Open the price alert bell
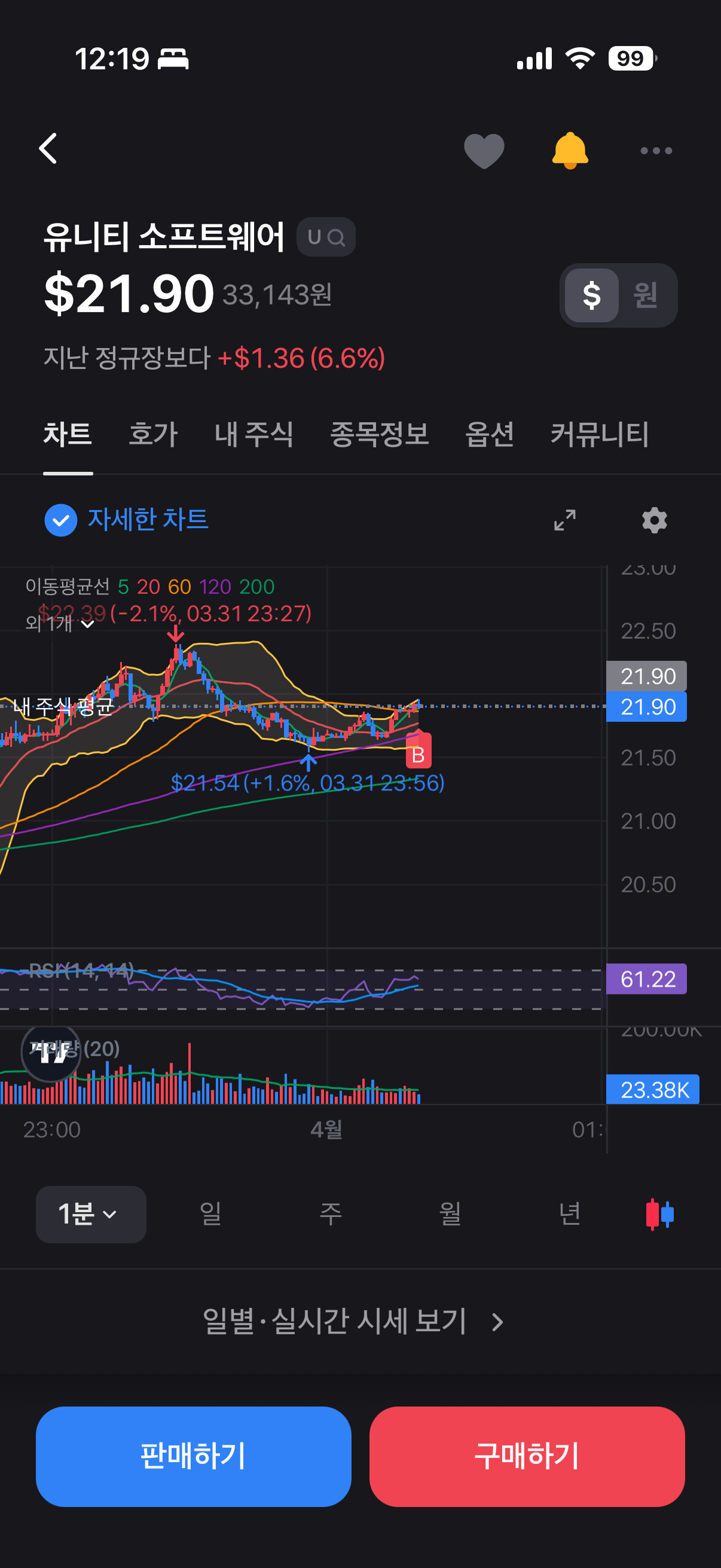Screen dimensions: 721x1568 coord(570,150)
